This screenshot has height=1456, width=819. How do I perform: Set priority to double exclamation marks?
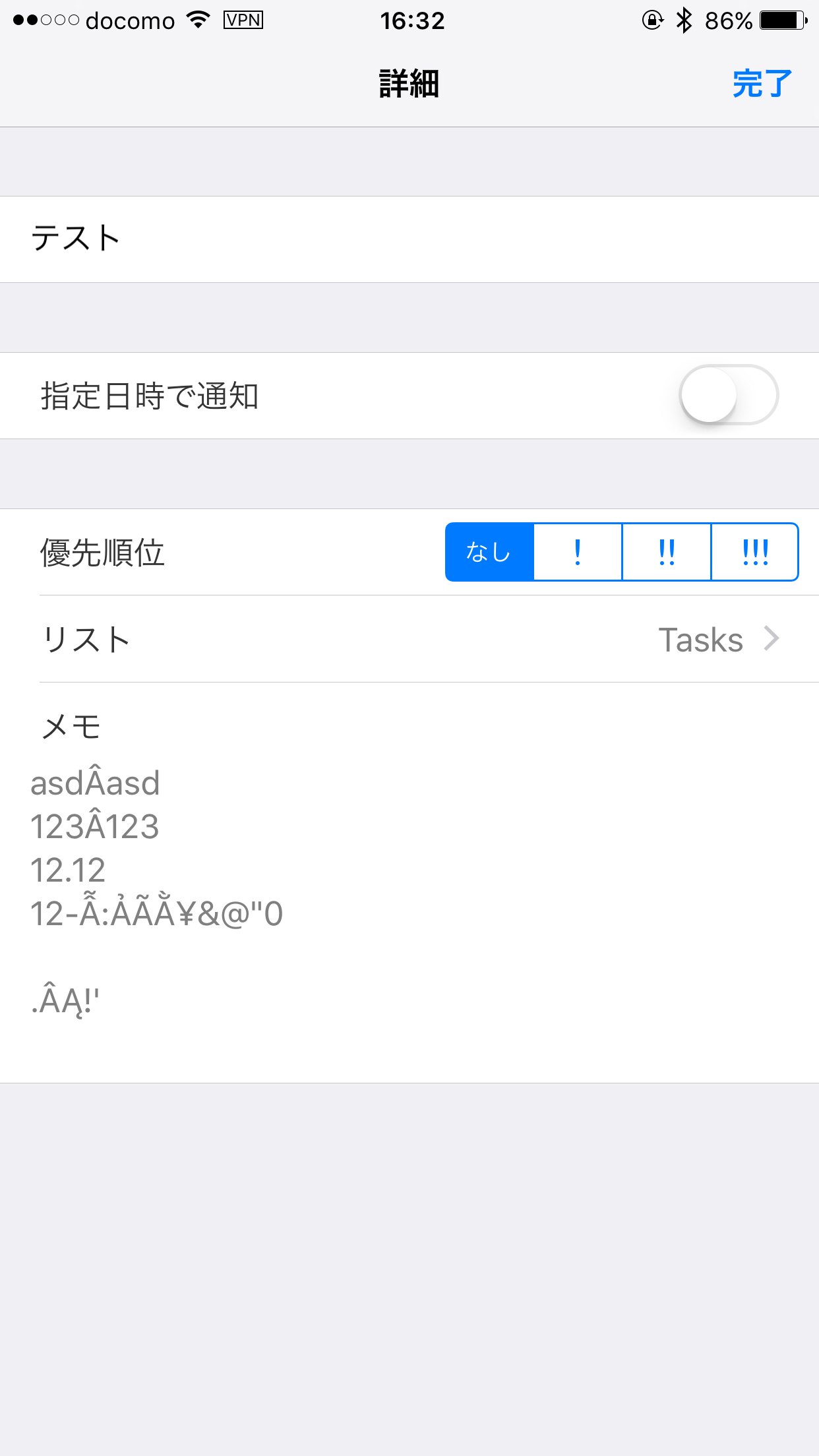(x=667, y=552)
